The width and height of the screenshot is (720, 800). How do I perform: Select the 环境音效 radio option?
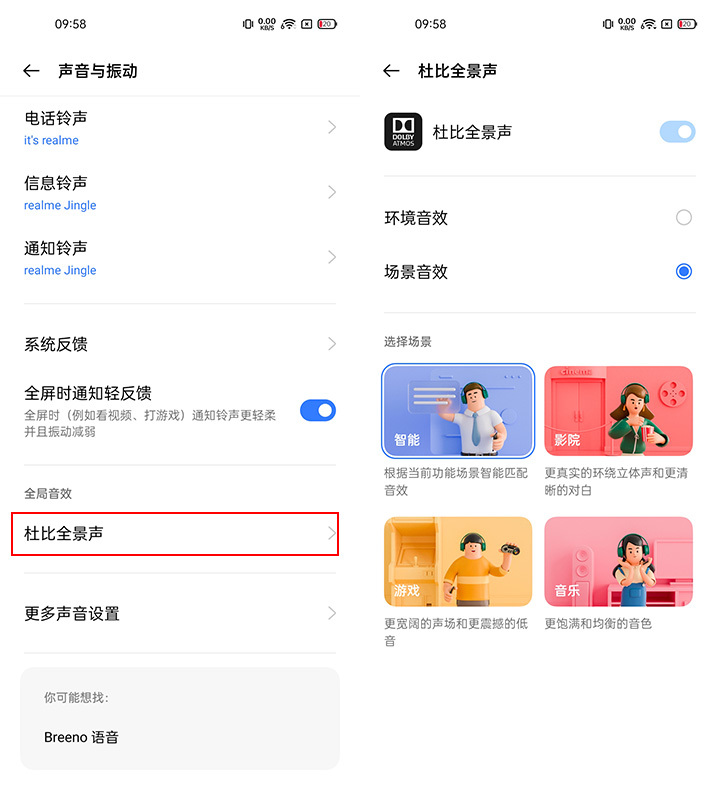click(683, 217)
